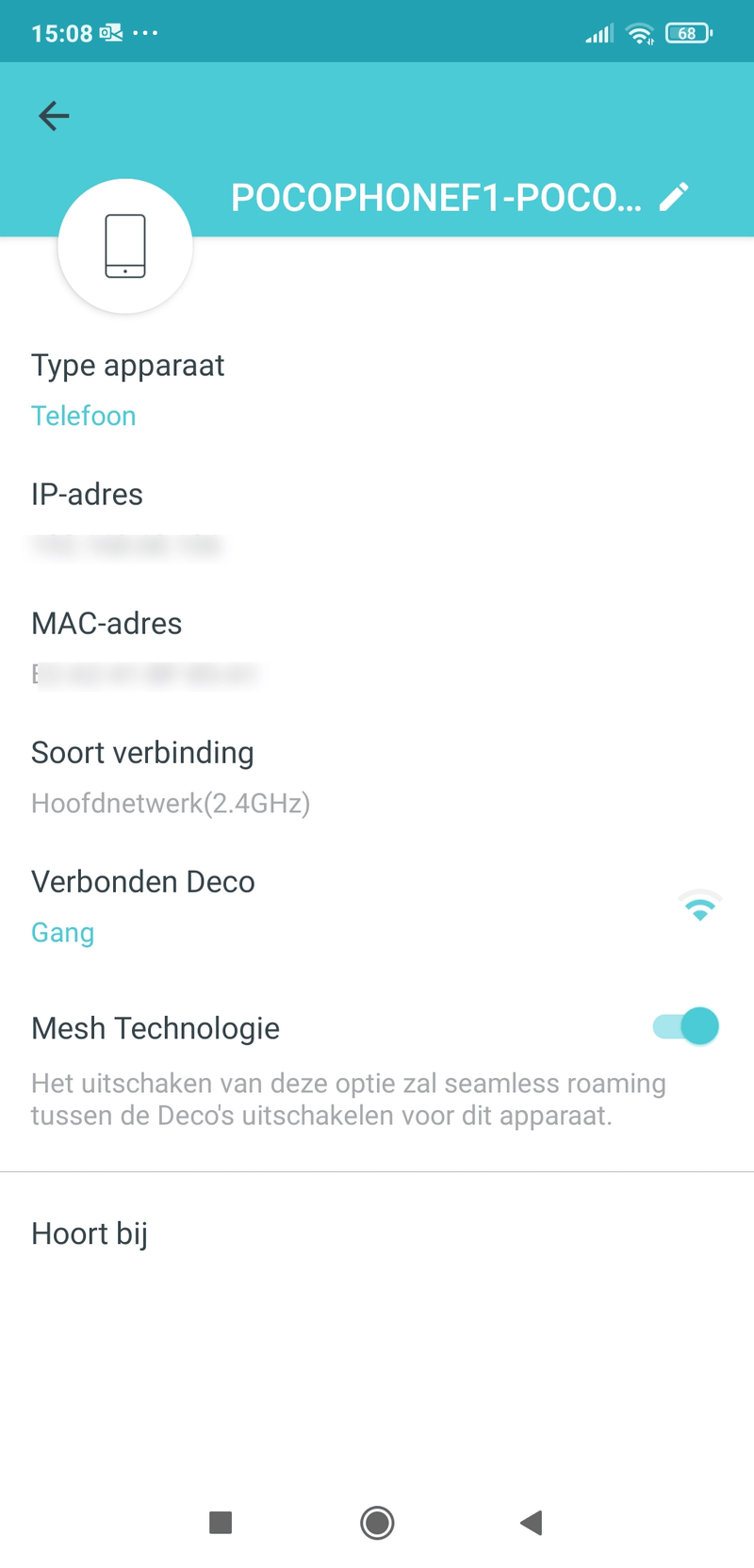Disable the Mesh Technologie switch
This screenshot has height=1568, width=754.
pyautogui.click(x=686, y=1026)
